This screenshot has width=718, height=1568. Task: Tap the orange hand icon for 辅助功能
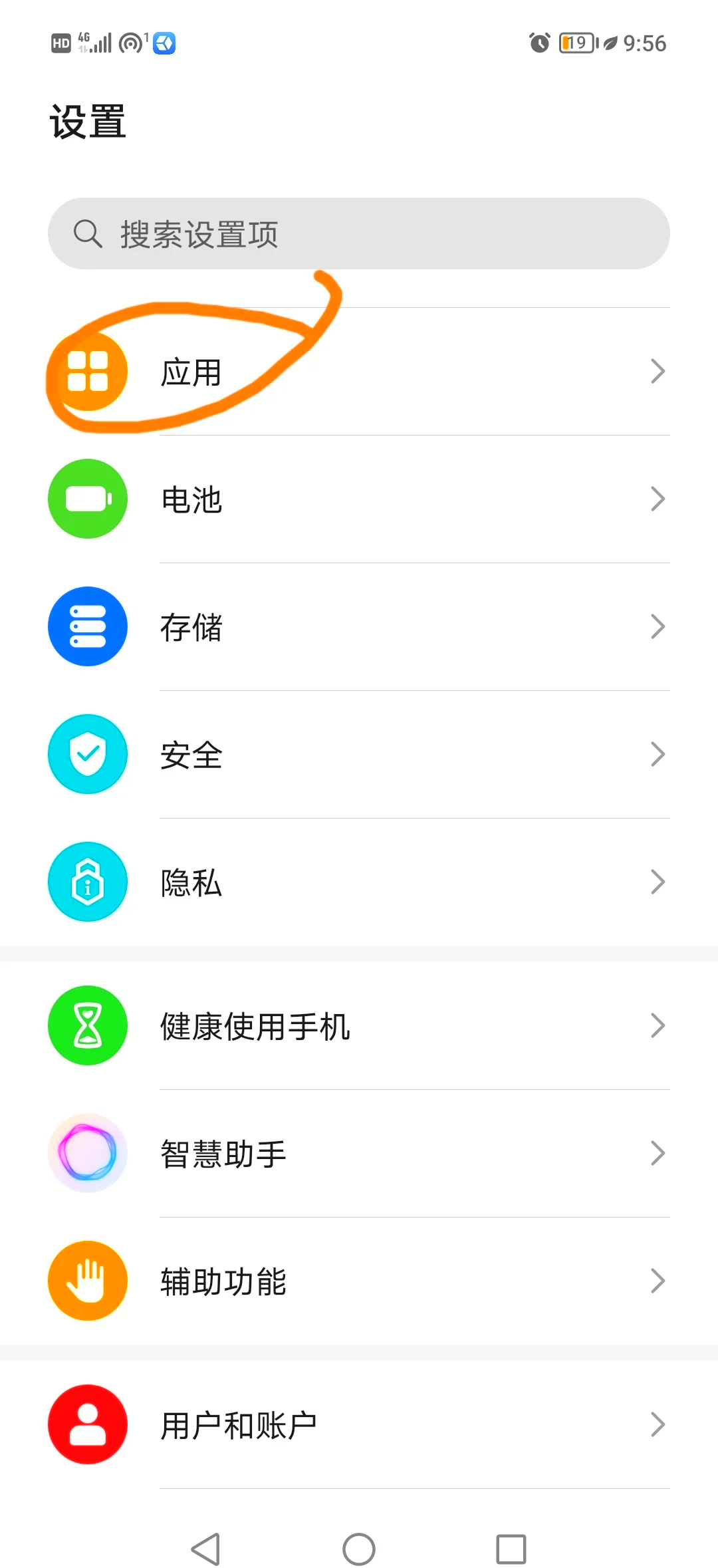87,1280
